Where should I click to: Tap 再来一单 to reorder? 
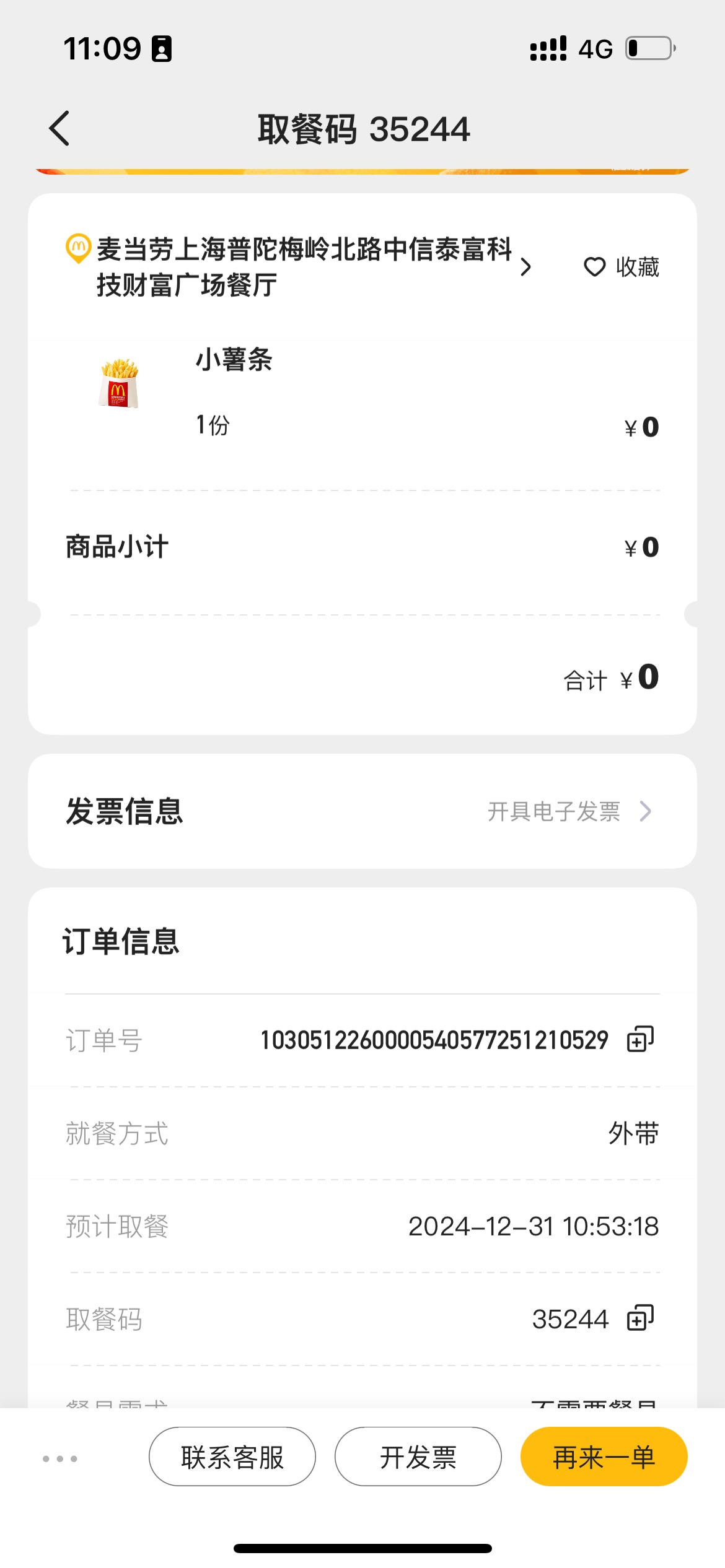[604, 1457]
